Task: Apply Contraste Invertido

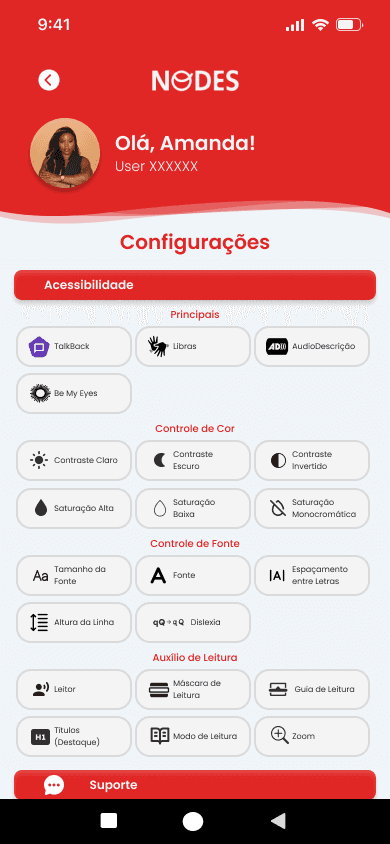Action: point(312,461)
